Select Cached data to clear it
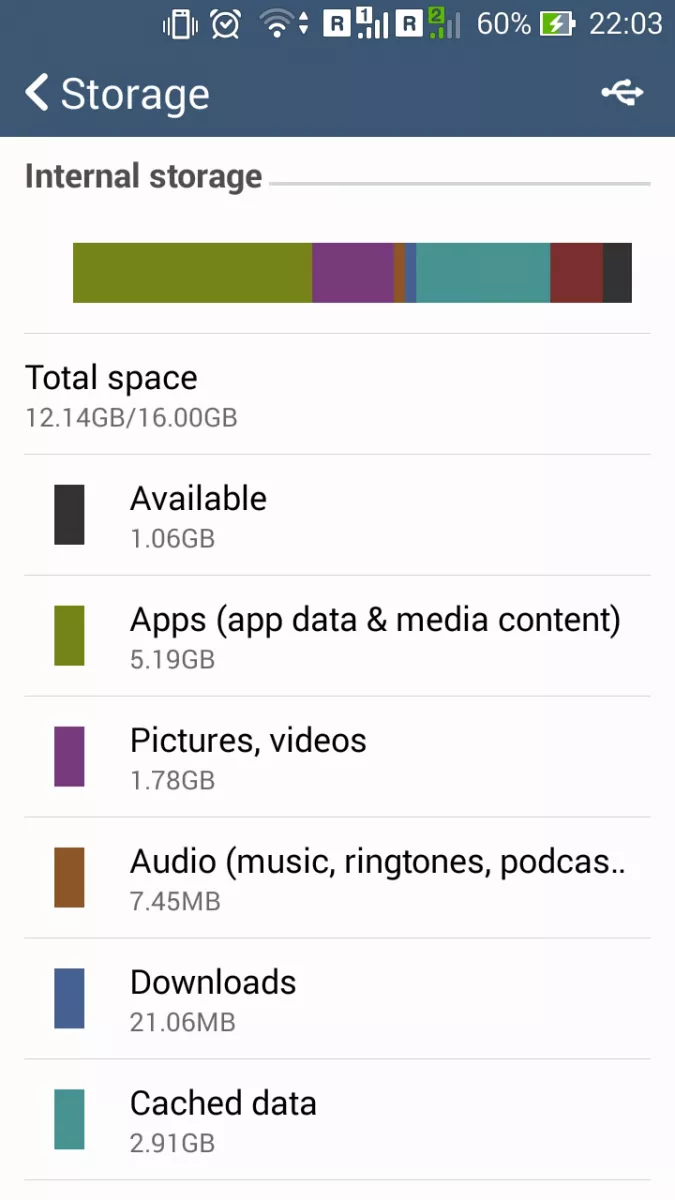The image size is (675, 1200). tap(337, 1120)
